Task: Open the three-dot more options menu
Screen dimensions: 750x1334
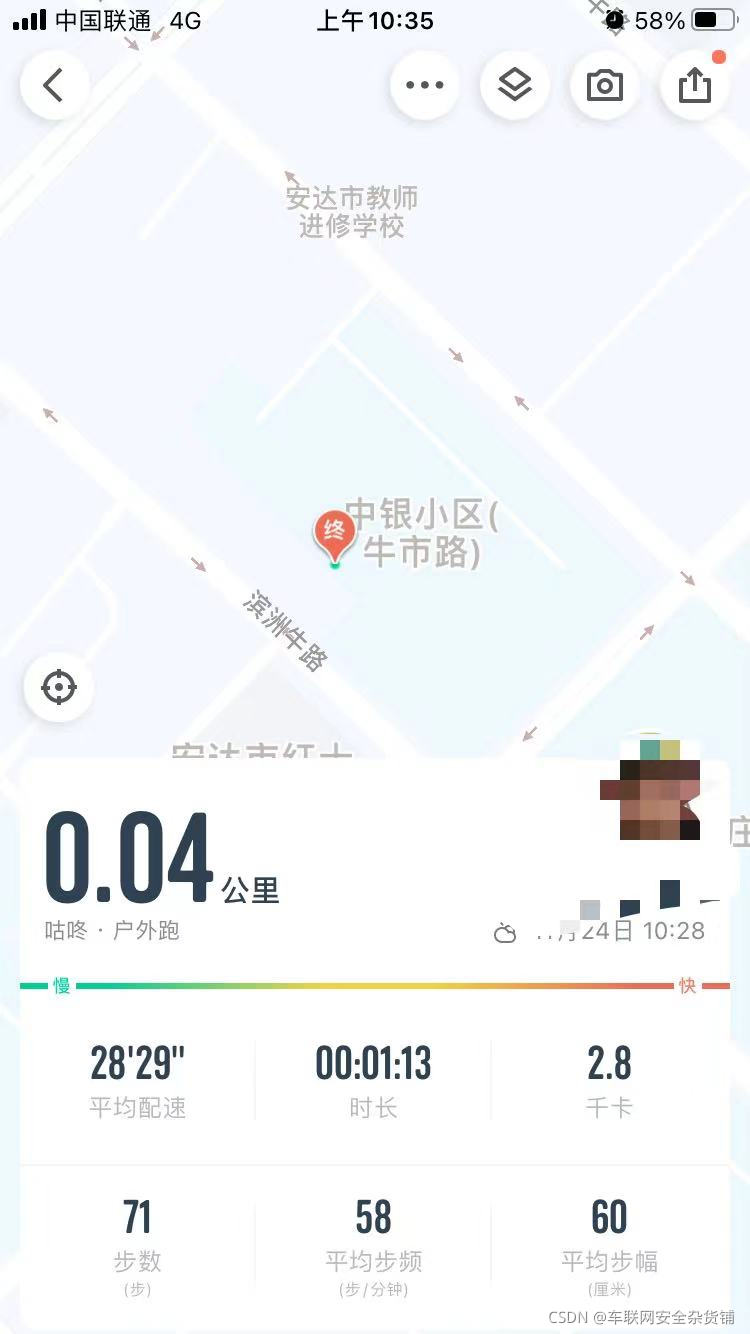Action: (x=425, y=85)
